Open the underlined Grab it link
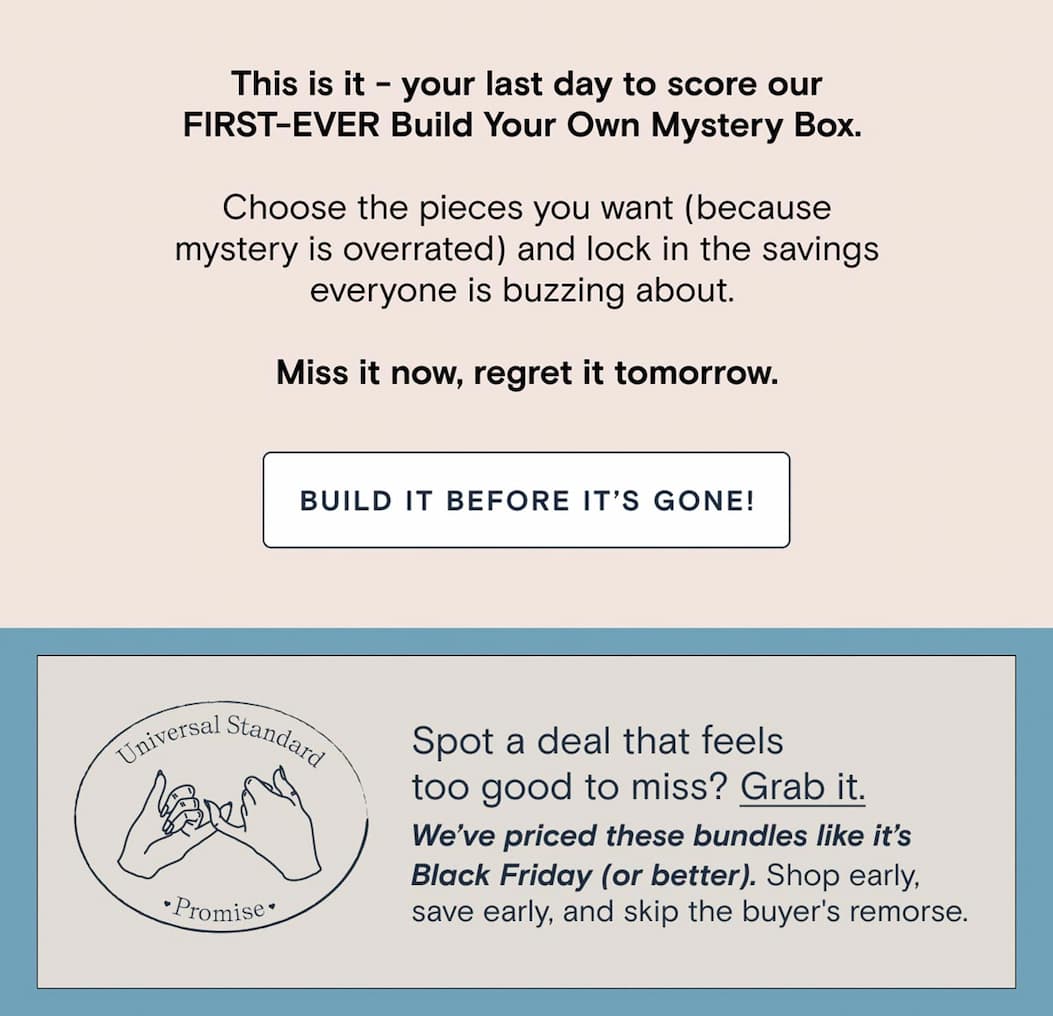Viewport: 1053px width, 1016px height. [x=802, y=787]
